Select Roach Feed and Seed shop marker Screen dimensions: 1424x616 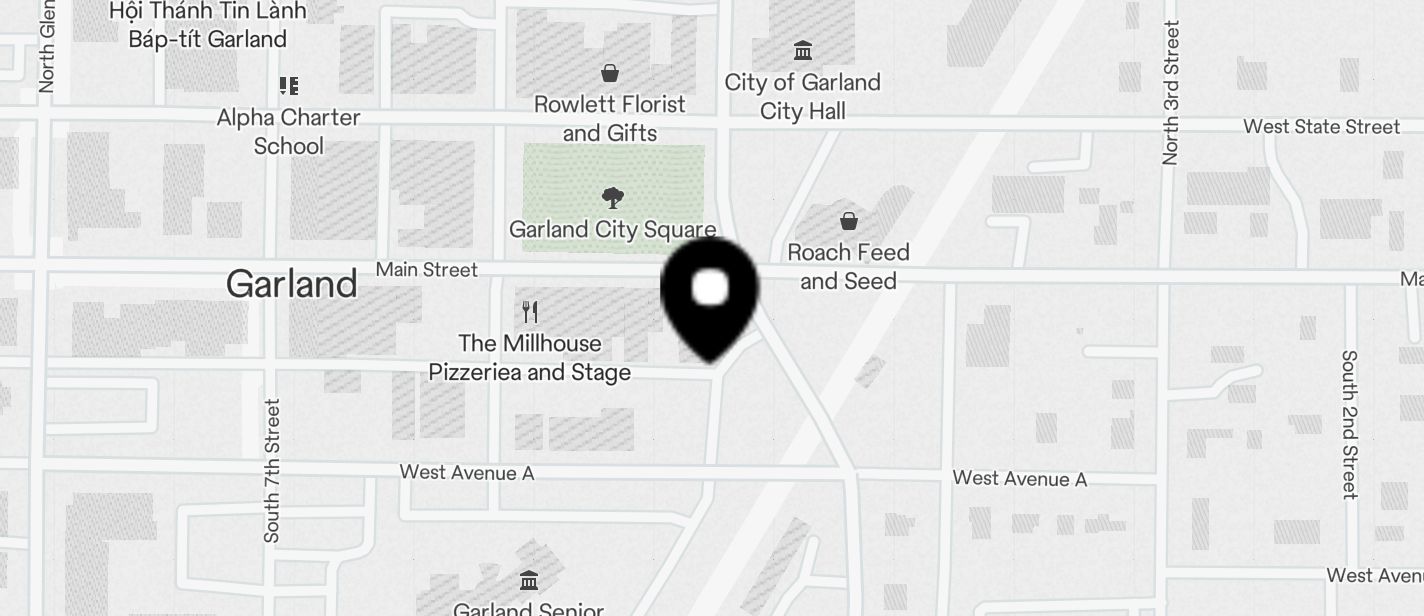pyautogui.click(x=848, y=221)
